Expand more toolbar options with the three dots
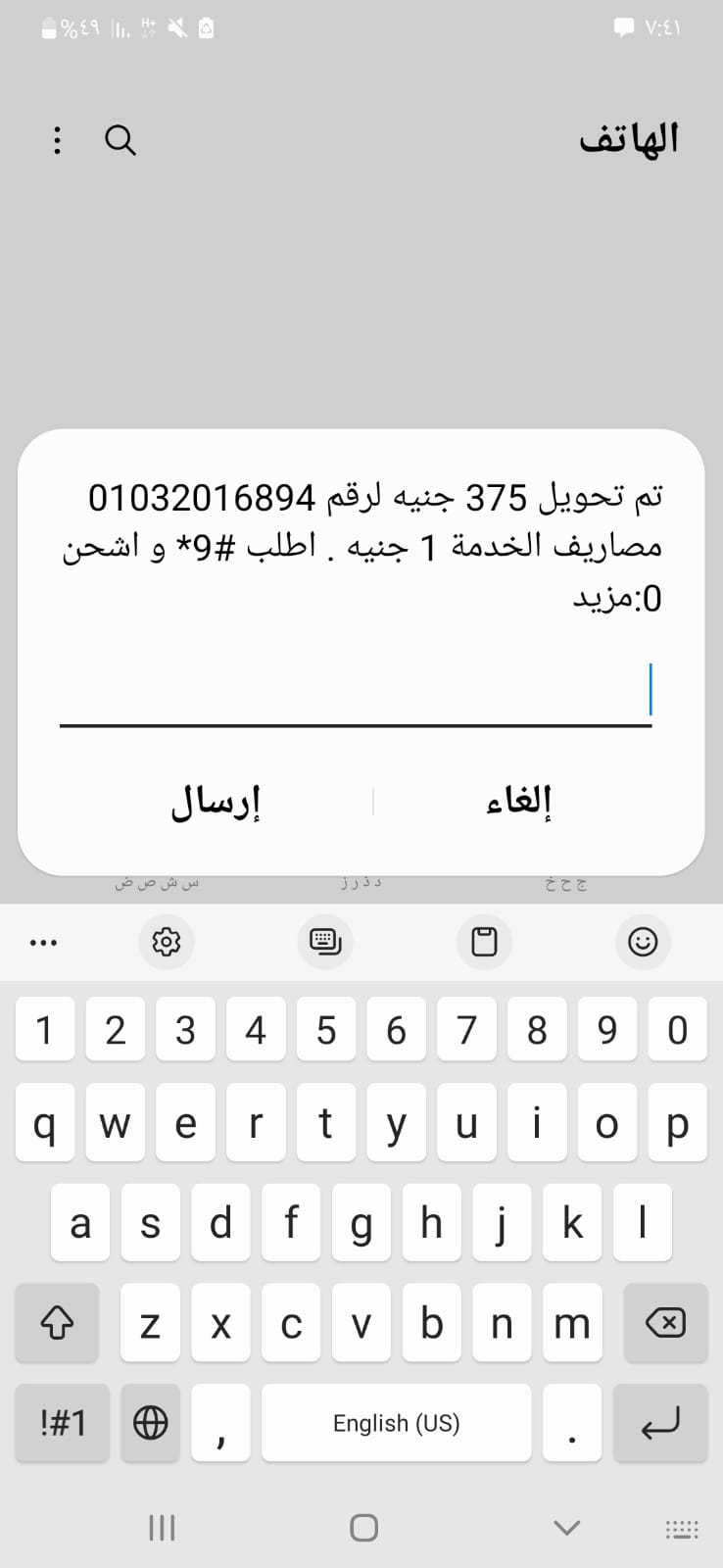The image size is (723, 1568). (x=43, y=943)
